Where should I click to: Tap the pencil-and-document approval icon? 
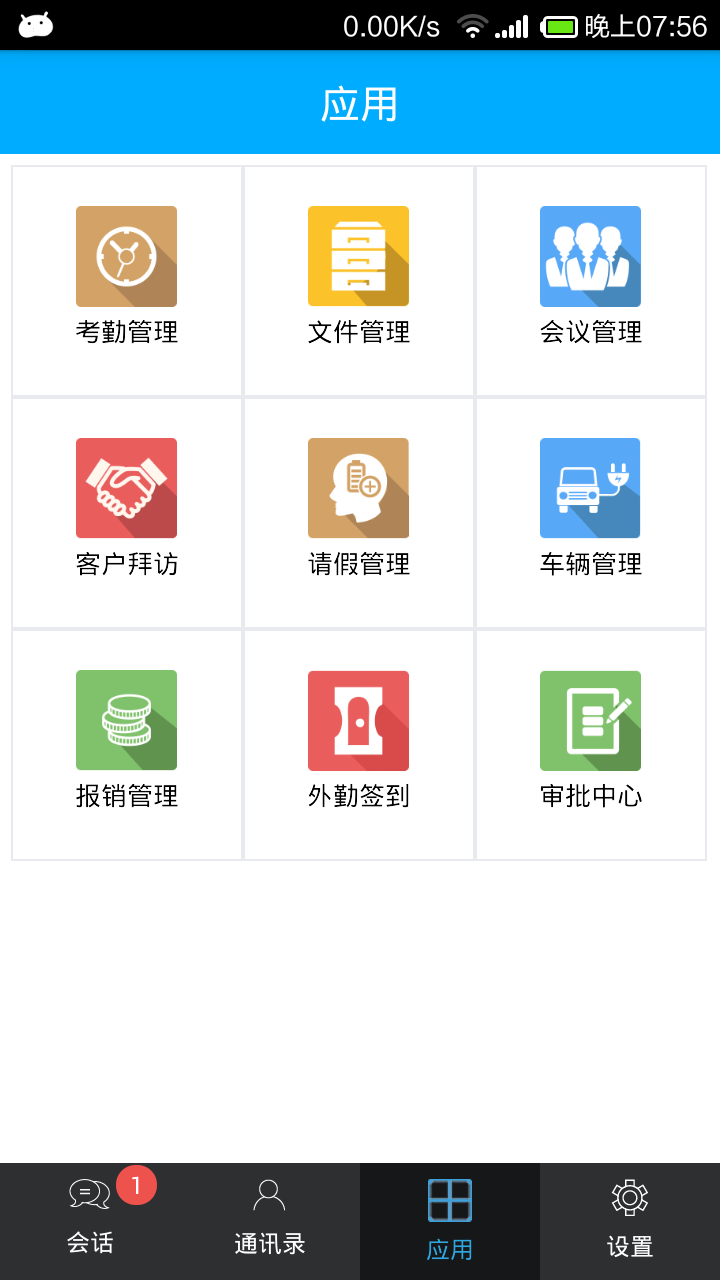click(x=590, y=720)
